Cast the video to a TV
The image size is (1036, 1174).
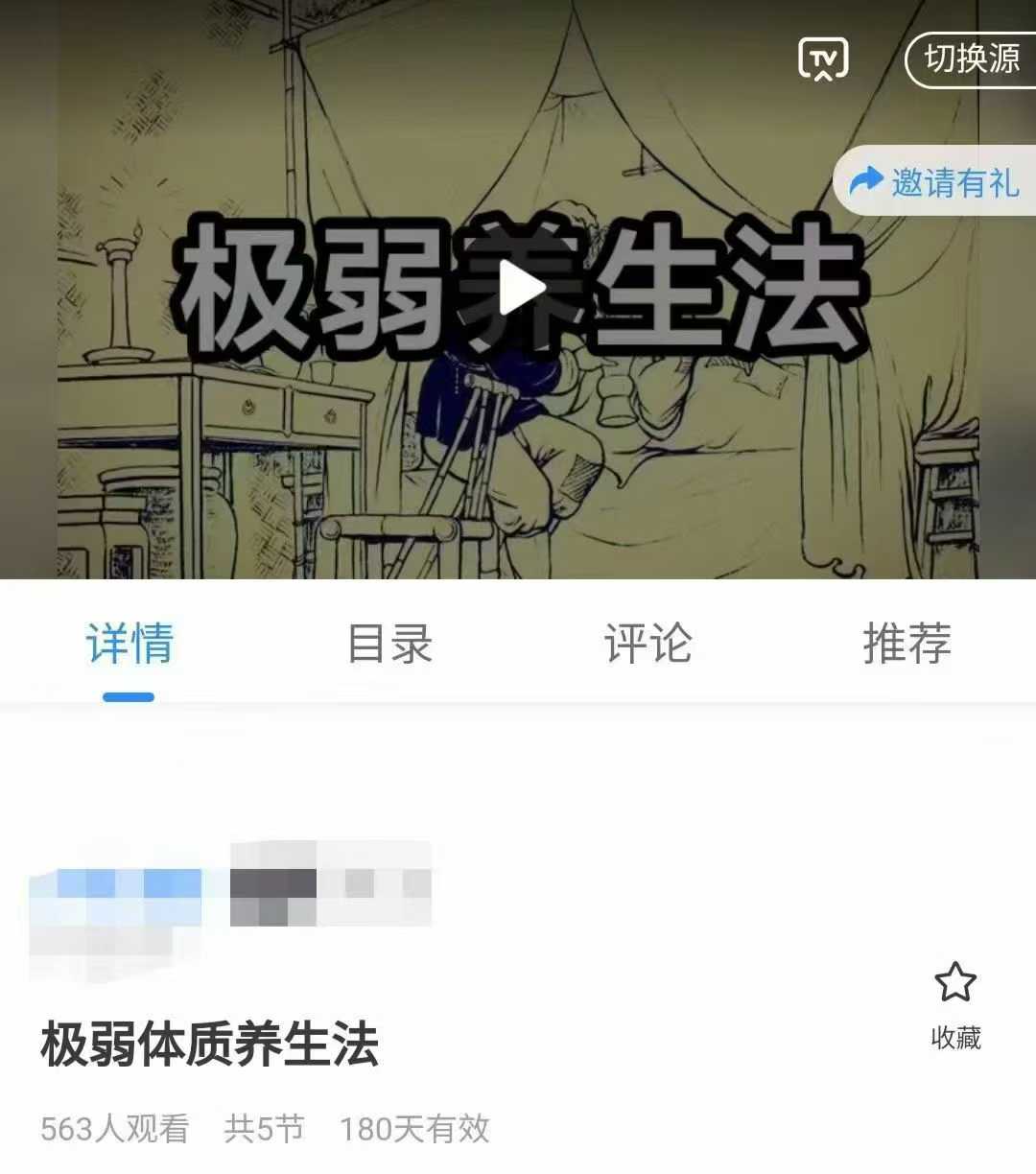pos(823,59)
